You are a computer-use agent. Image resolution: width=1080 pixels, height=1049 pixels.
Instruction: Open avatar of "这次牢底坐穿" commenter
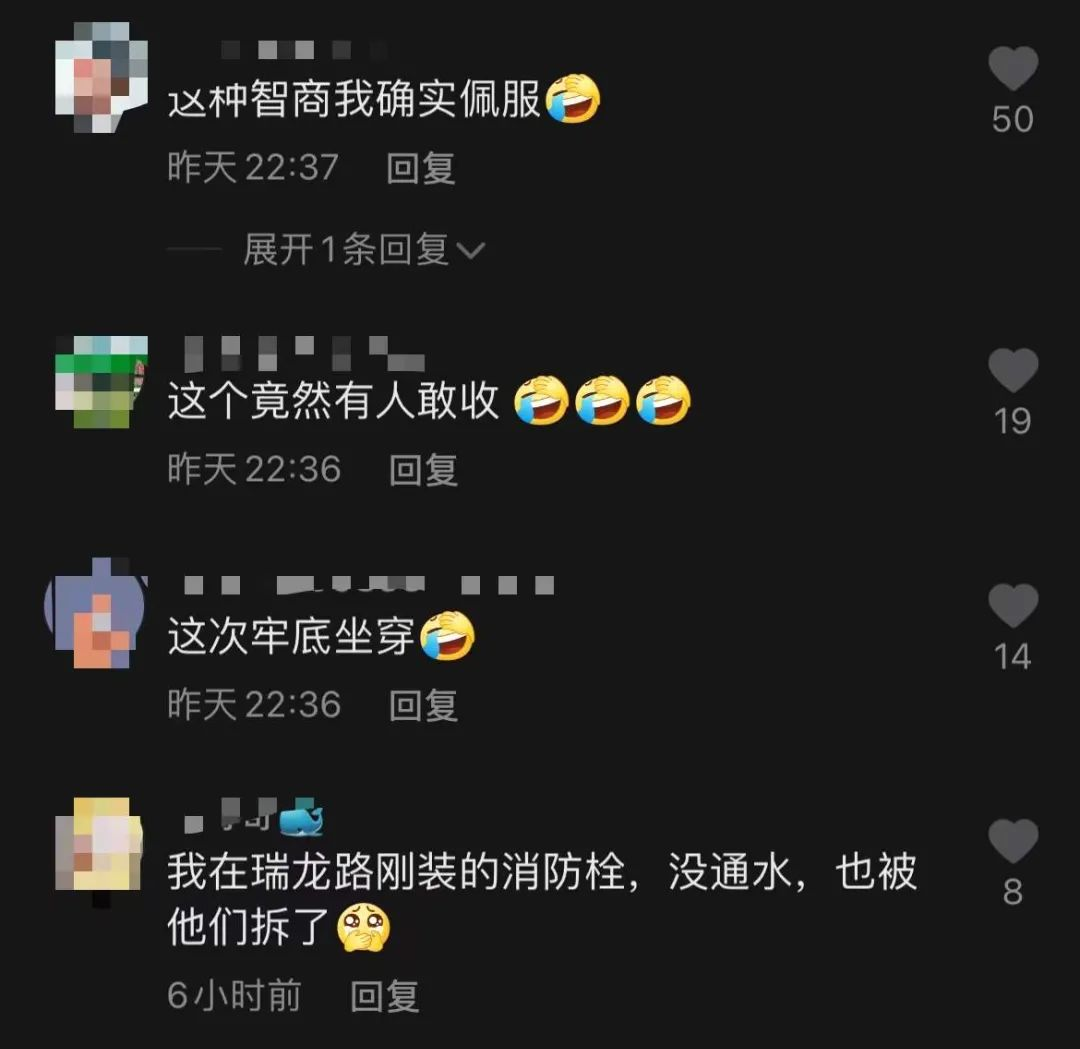click(98, 615)
